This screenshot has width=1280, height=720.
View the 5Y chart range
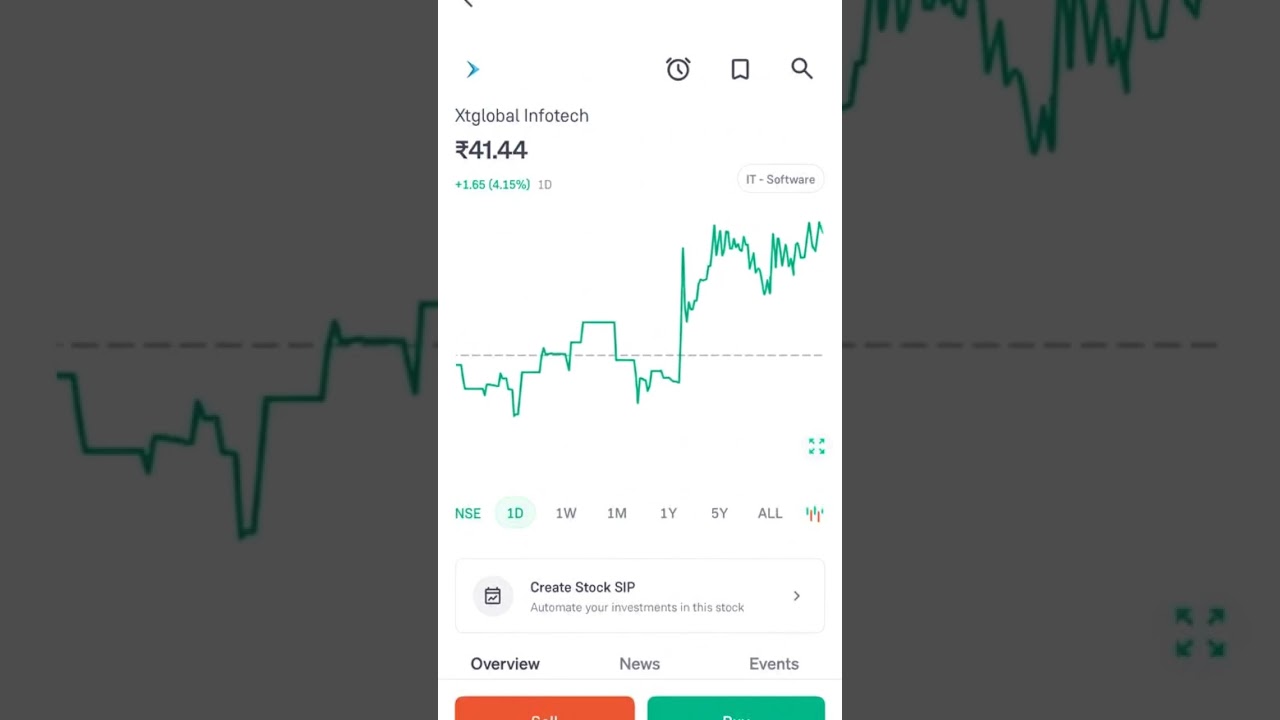pyautogui.click(x=719, y=513)
